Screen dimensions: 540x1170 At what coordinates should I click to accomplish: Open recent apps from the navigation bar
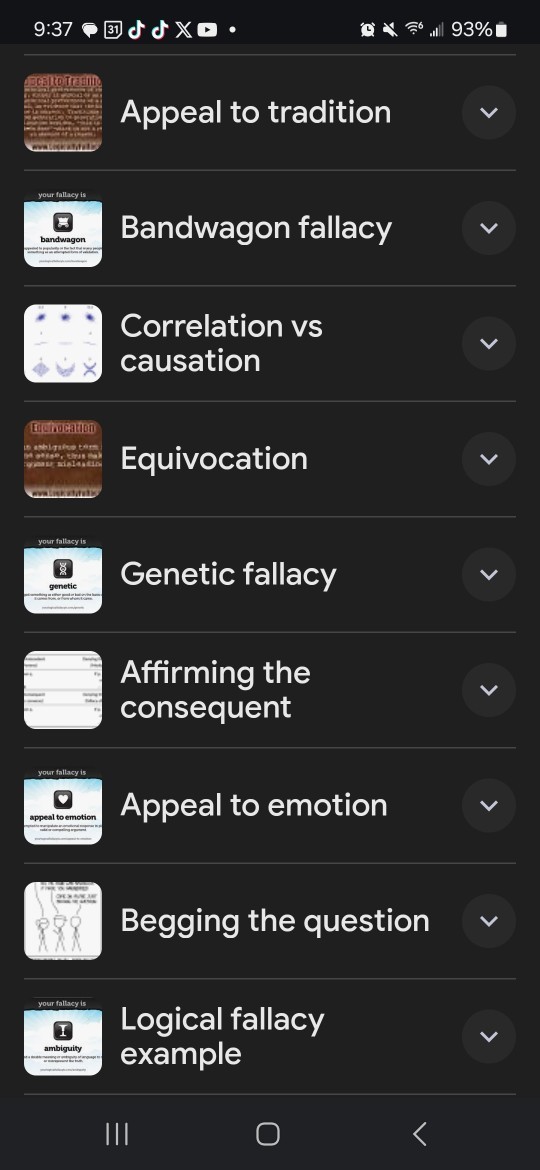click(x=117, y=1134)
